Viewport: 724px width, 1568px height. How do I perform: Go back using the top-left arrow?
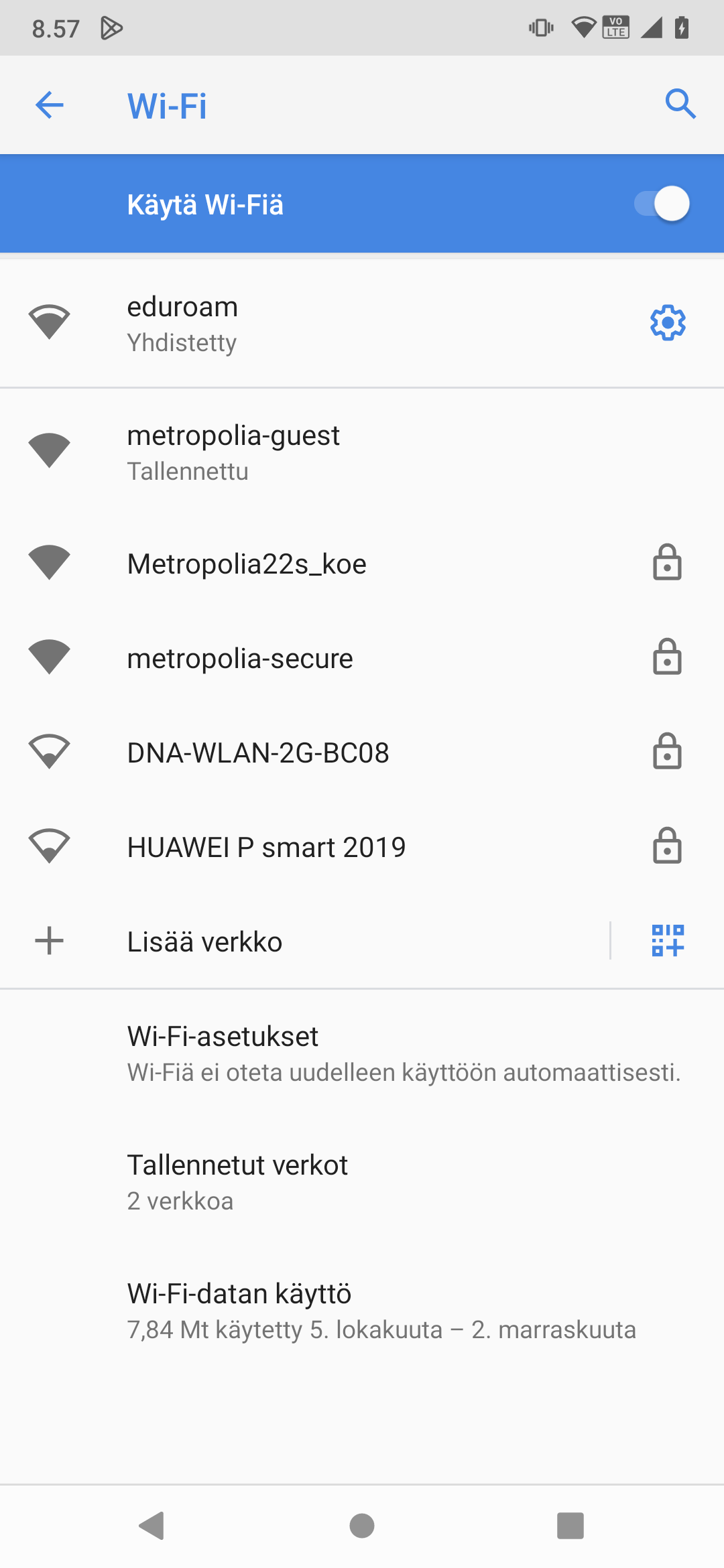[49, 105]
